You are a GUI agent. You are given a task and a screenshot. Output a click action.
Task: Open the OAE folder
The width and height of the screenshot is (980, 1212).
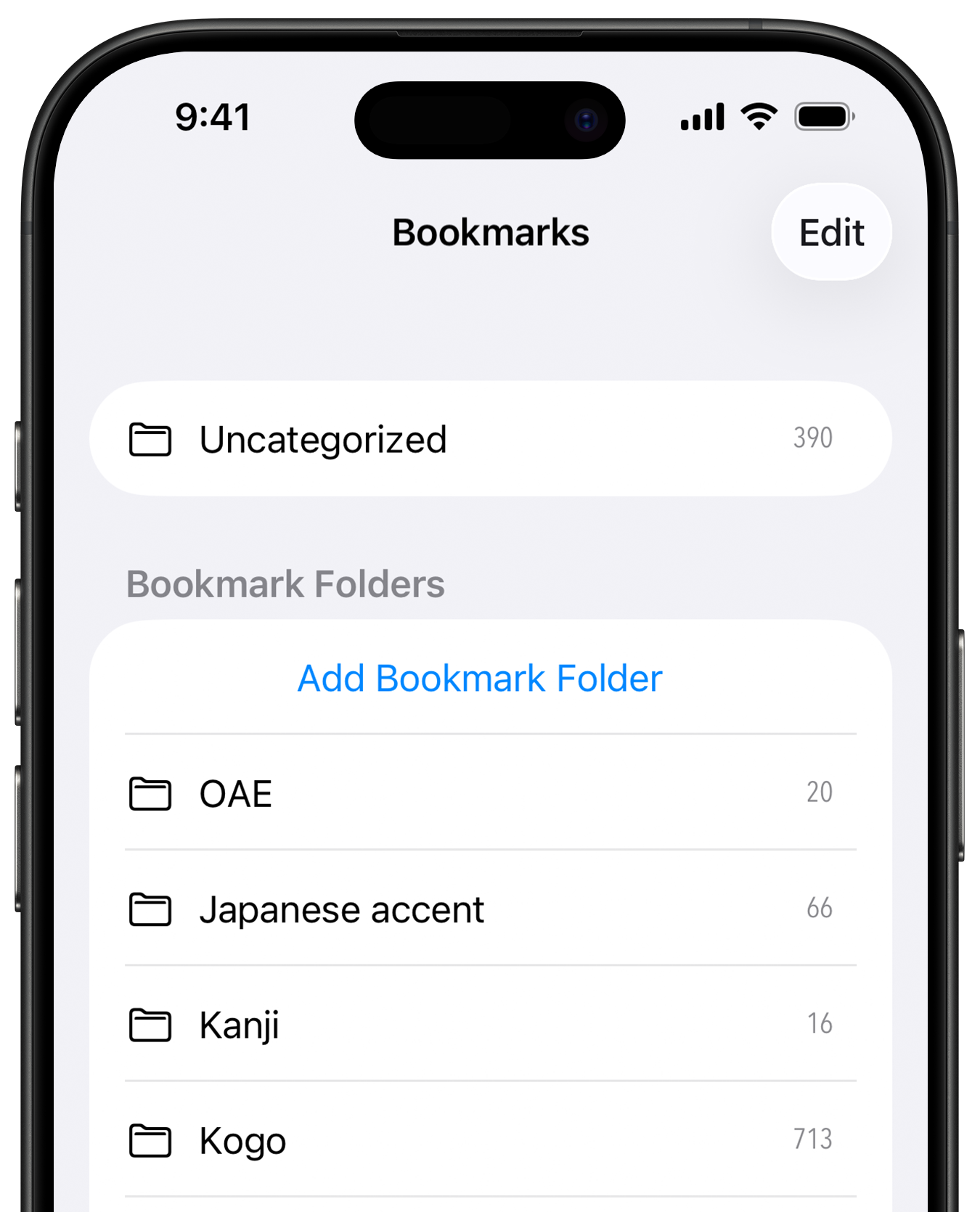[490, 793]
